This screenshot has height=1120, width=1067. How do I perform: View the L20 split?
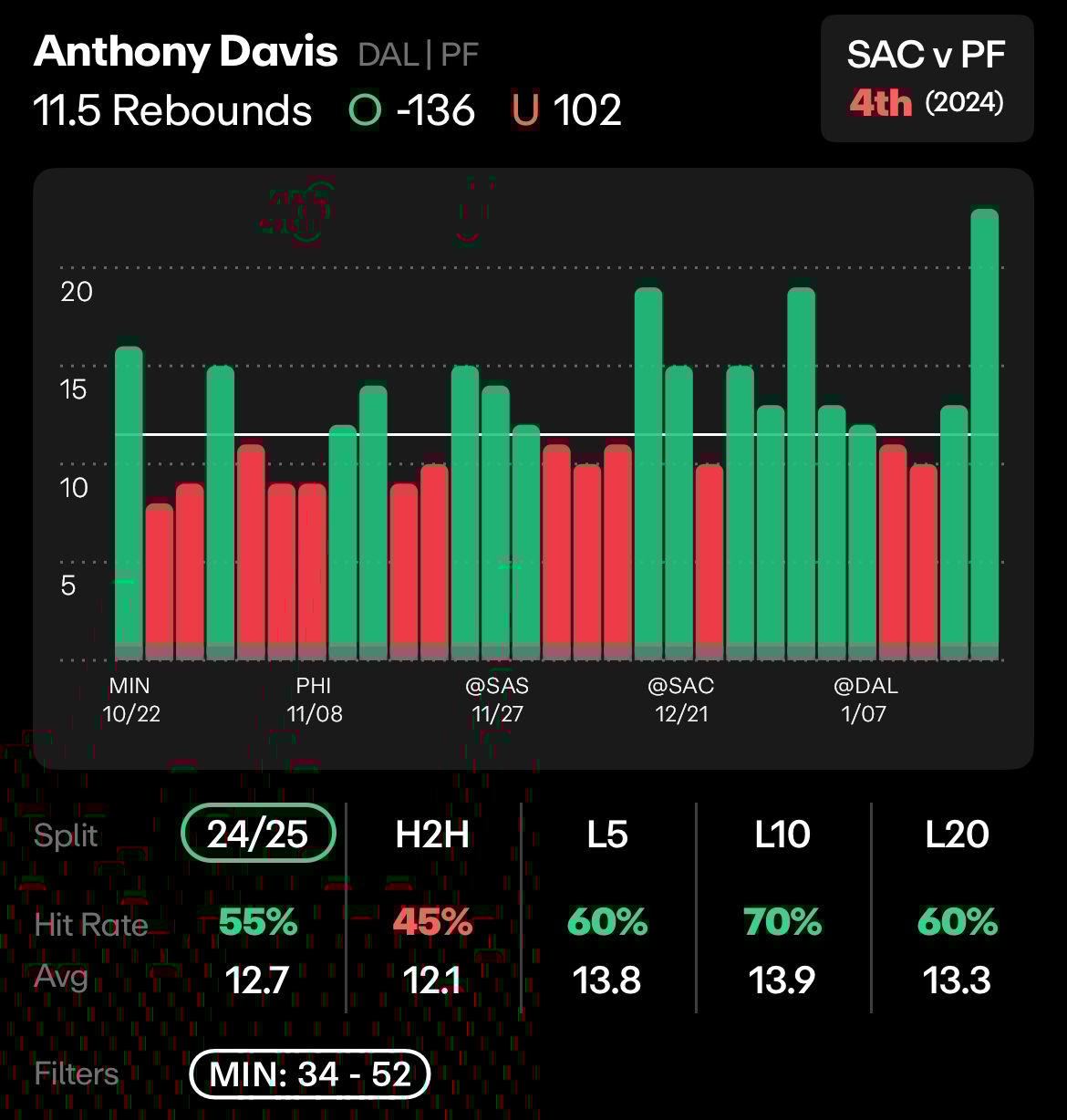tap(957, 834)
